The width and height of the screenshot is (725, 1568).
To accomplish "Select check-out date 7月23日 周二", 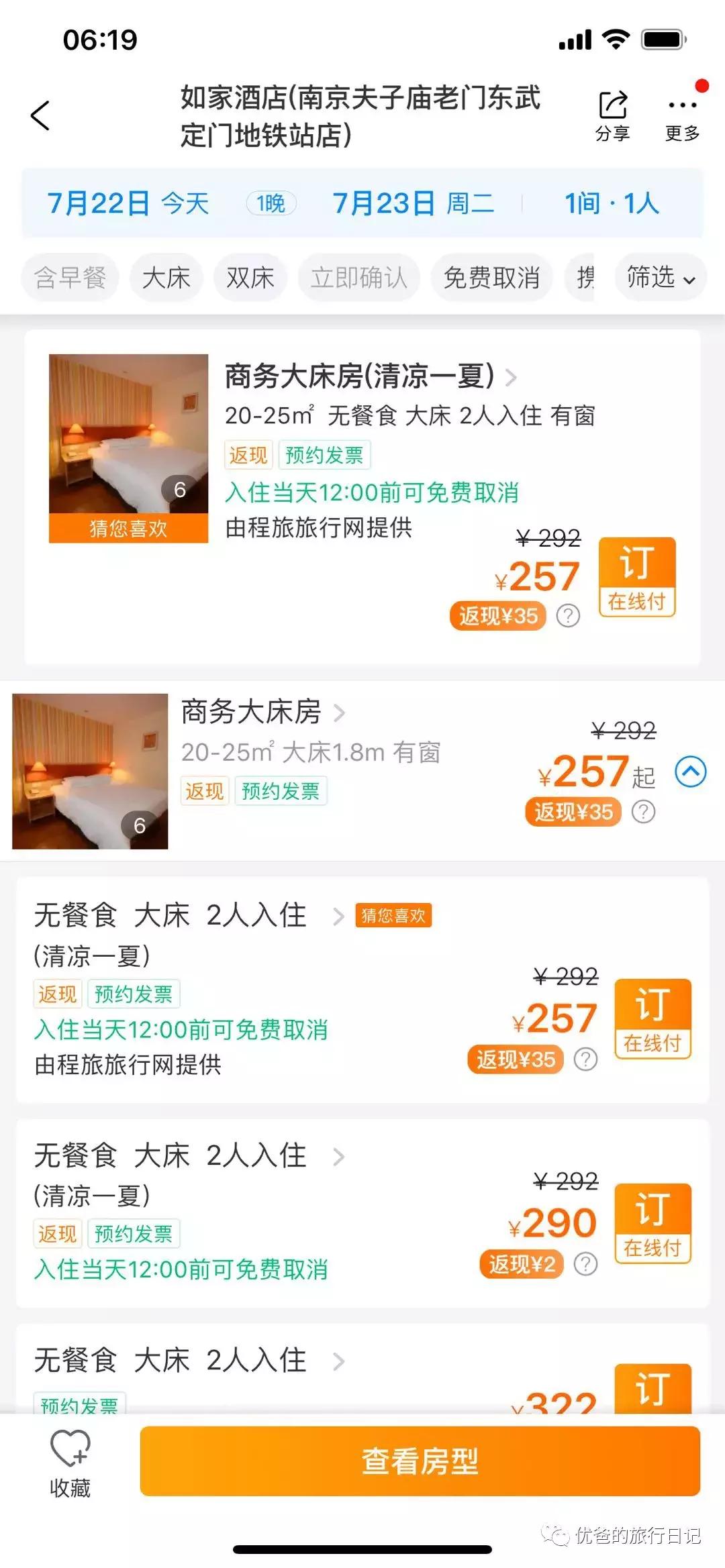I will click(x=412, y=203).
